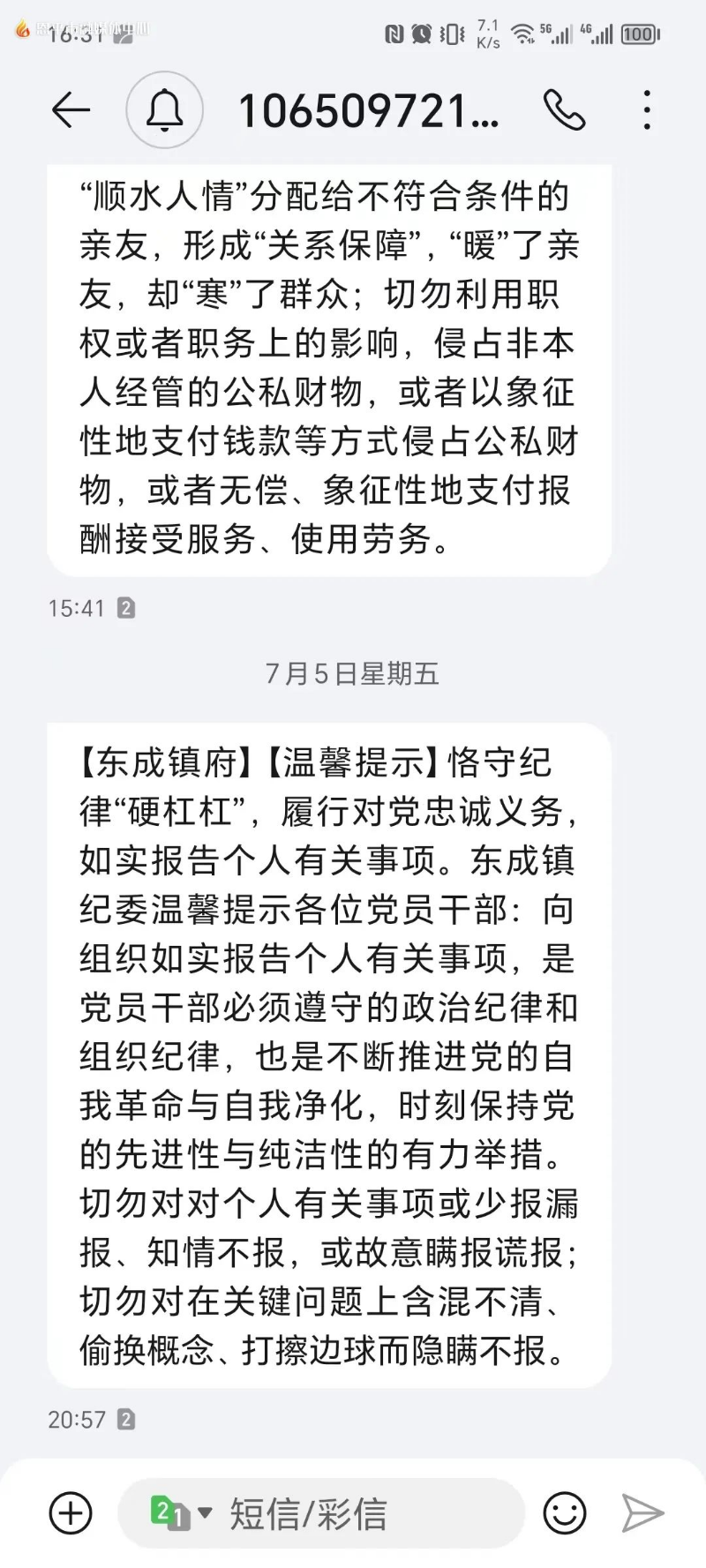The width and height of the screenshot is (706, 1568).
Task: Open the plus attachment menu
Action: [x=71, y=1512]
